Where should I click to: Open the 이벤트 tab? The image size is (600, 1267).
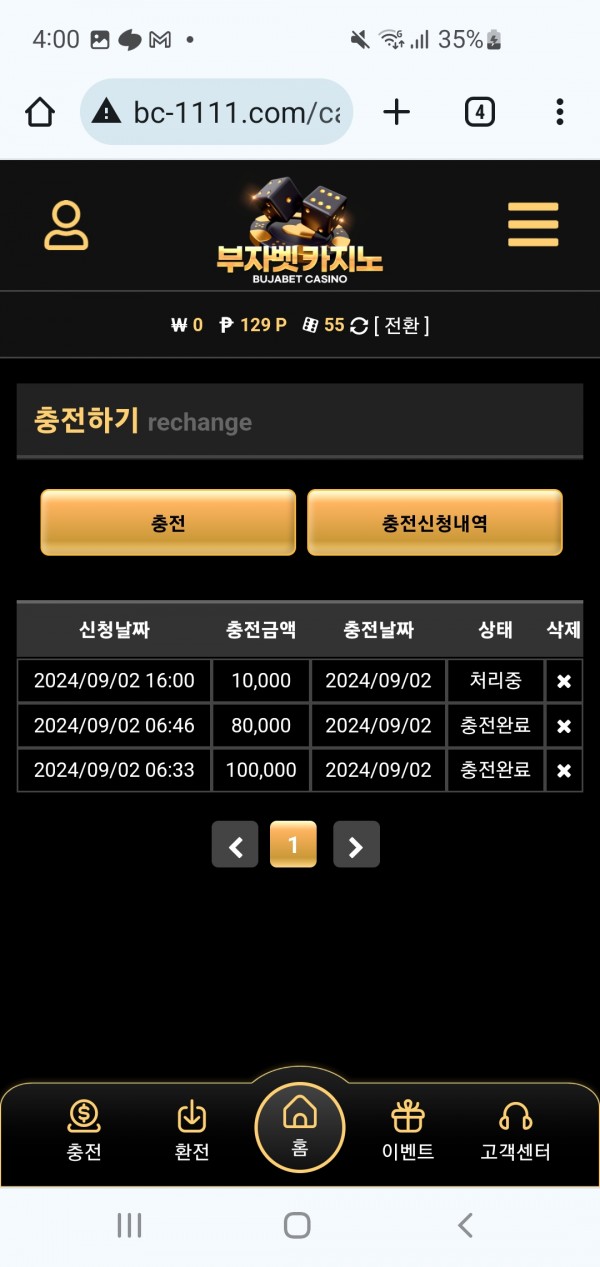[408, 1131]
